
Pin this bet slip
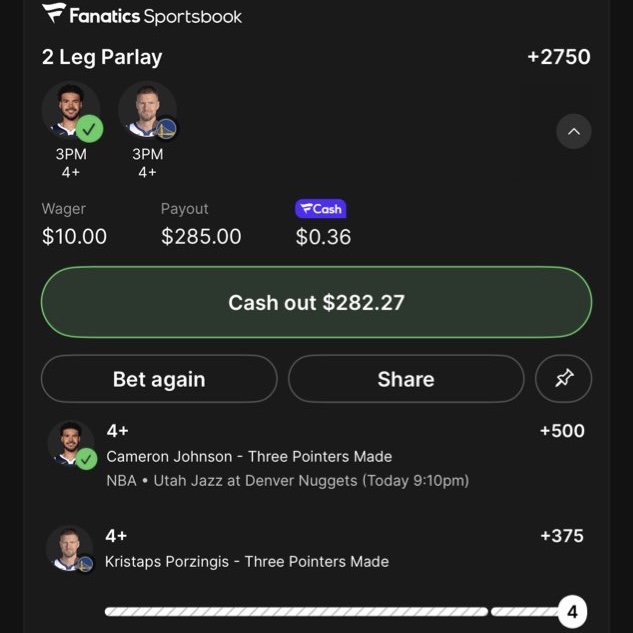[564, 379]
